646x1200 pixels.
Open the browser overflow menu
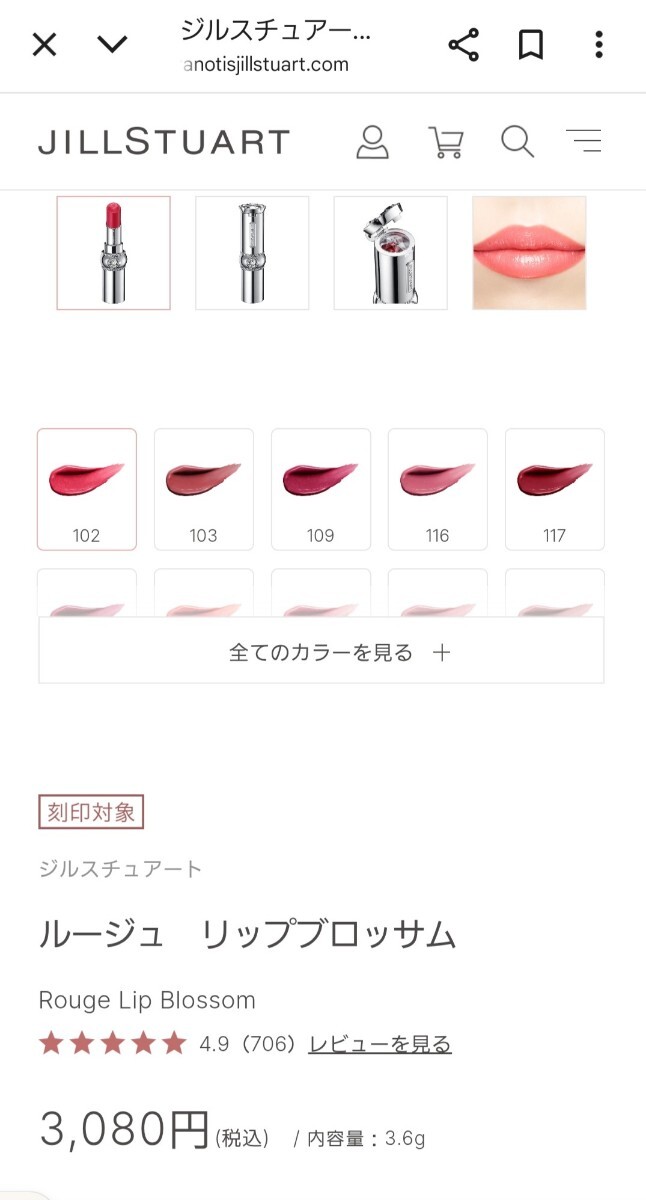[598, 45]
